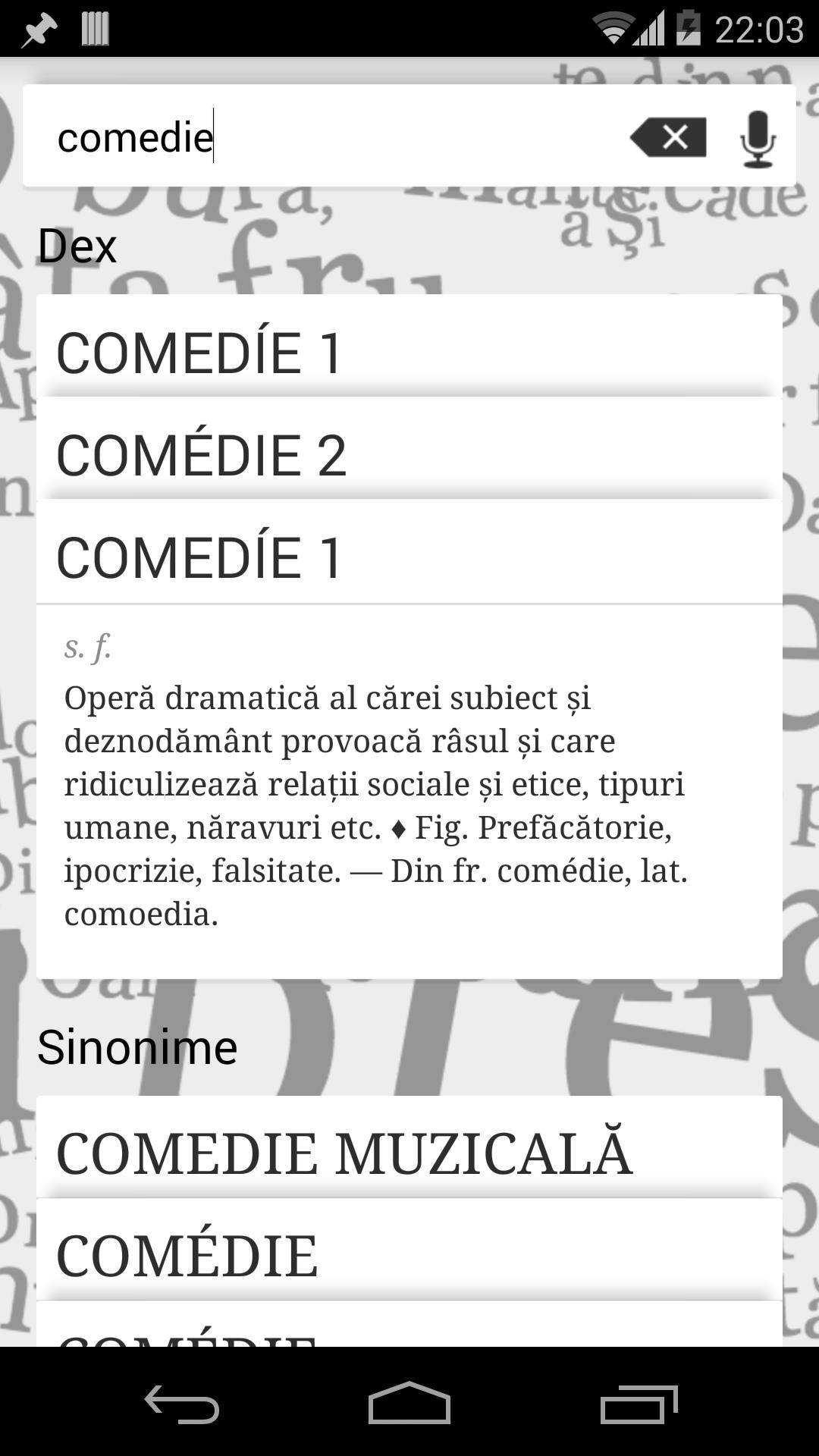The image size is (819, 1456).
Task: Tap the back navigation arrow
Action: [x=181, y=1403]
